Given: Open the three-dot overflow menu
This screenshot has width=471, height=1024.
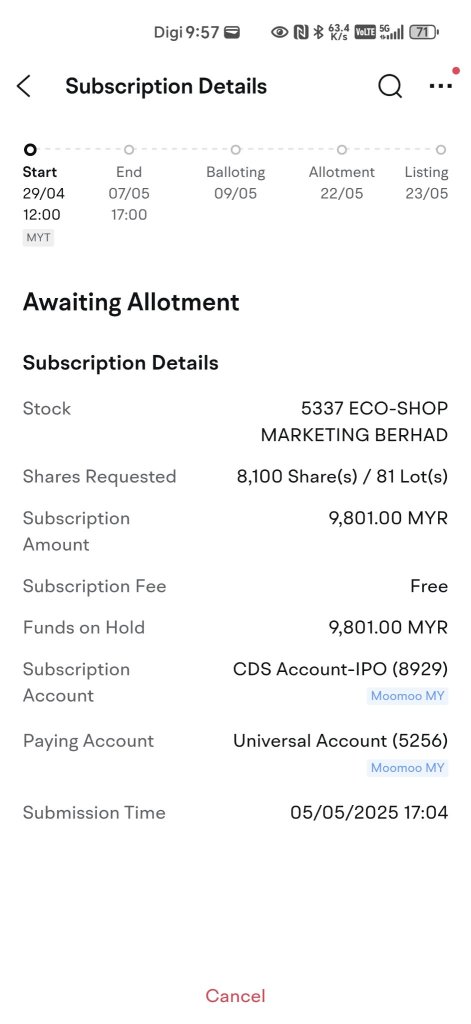Looking at the screenshot, I should point(441,86).
